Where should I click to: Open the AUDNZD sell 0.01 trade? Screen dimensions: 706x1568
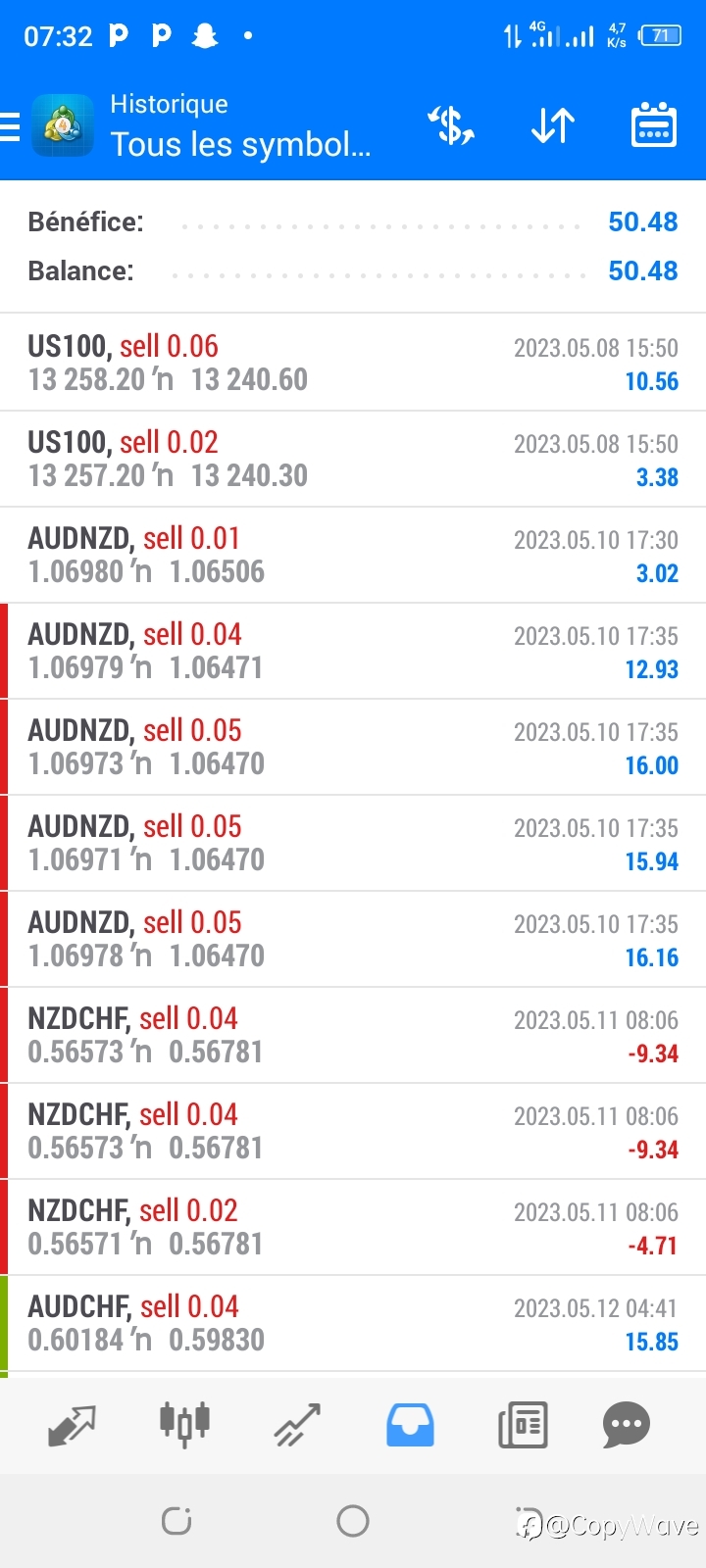click(353, 555)
